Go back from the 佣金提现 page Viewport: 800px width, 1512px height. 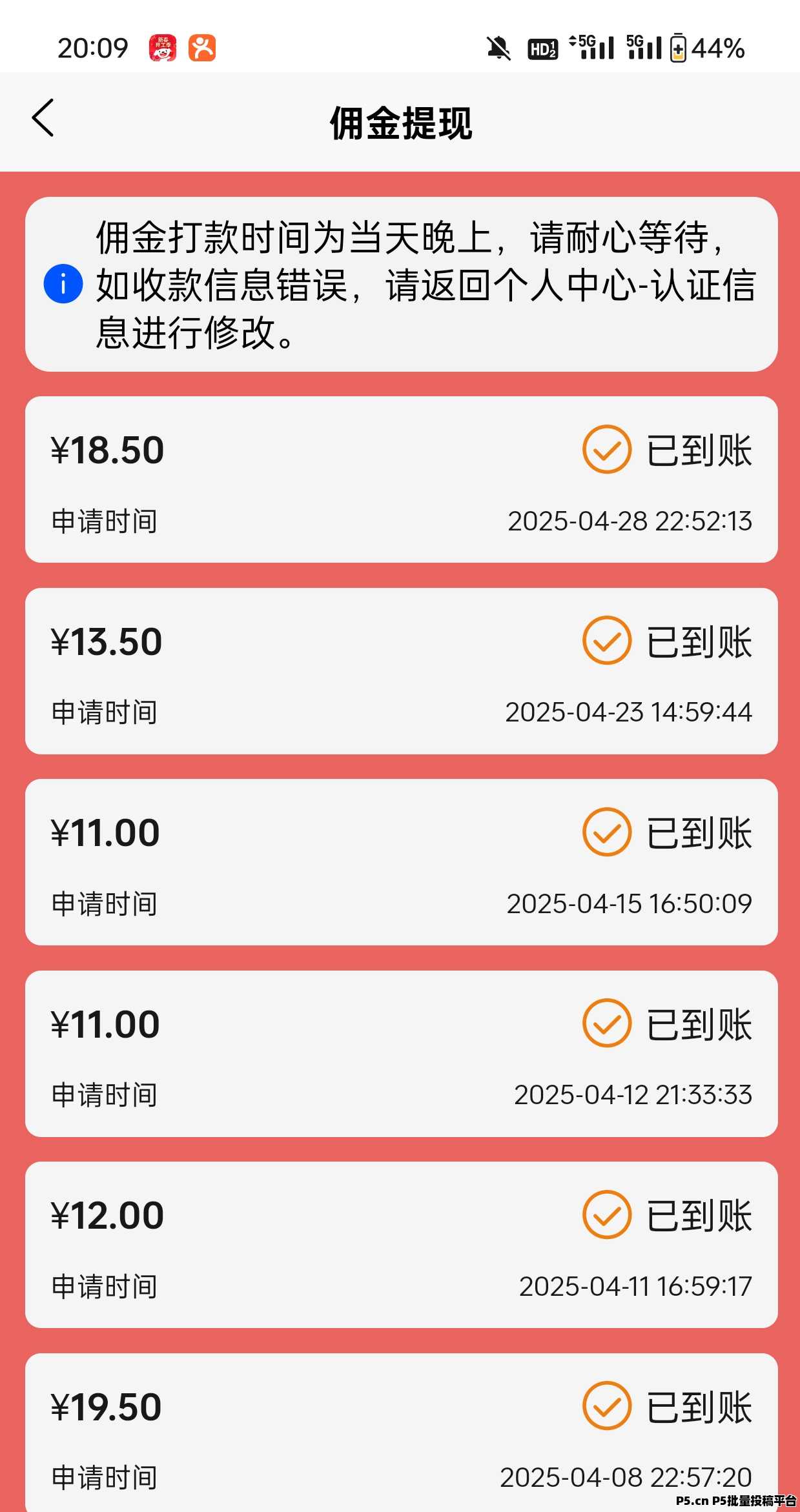(x=43, y=118)
